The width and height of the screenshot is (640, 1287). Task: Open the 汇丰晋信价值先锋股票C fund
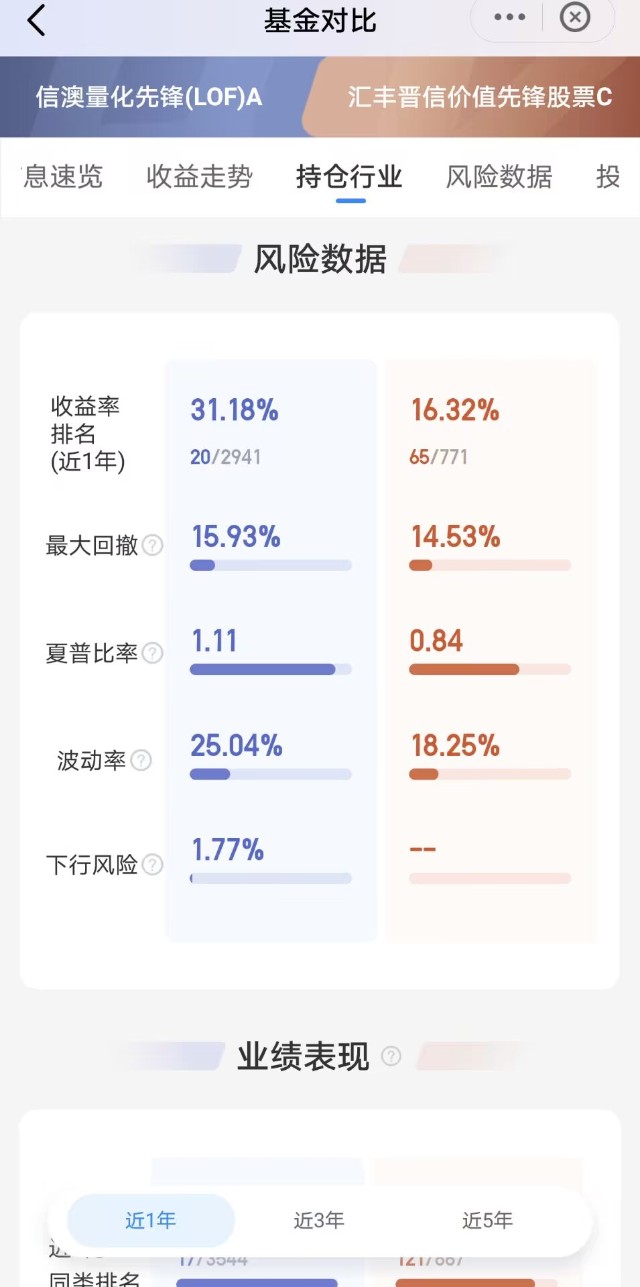480,97
